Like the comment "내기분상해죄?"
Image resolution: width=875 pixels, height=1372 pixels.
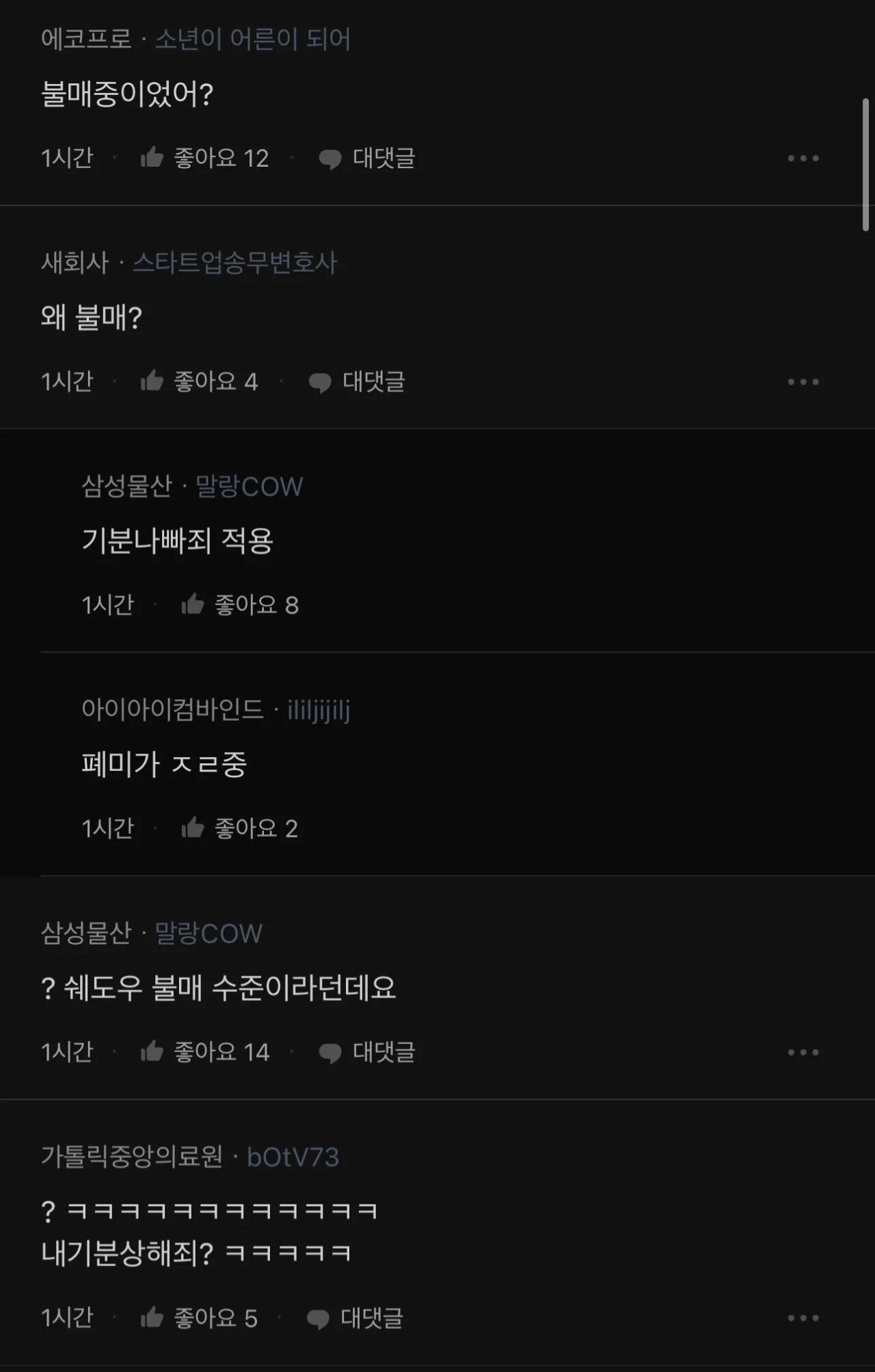pyautogui.click(x=152, y=1317)
